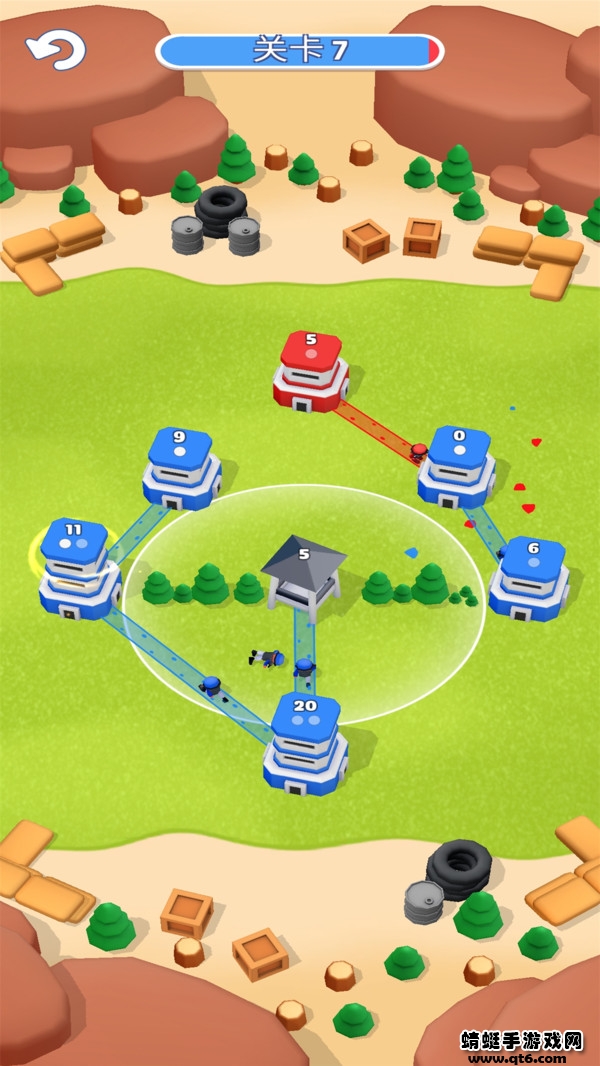Select the red tower with 5 troops
This screenshot has width=600, height=1066.
pos(311,372)
